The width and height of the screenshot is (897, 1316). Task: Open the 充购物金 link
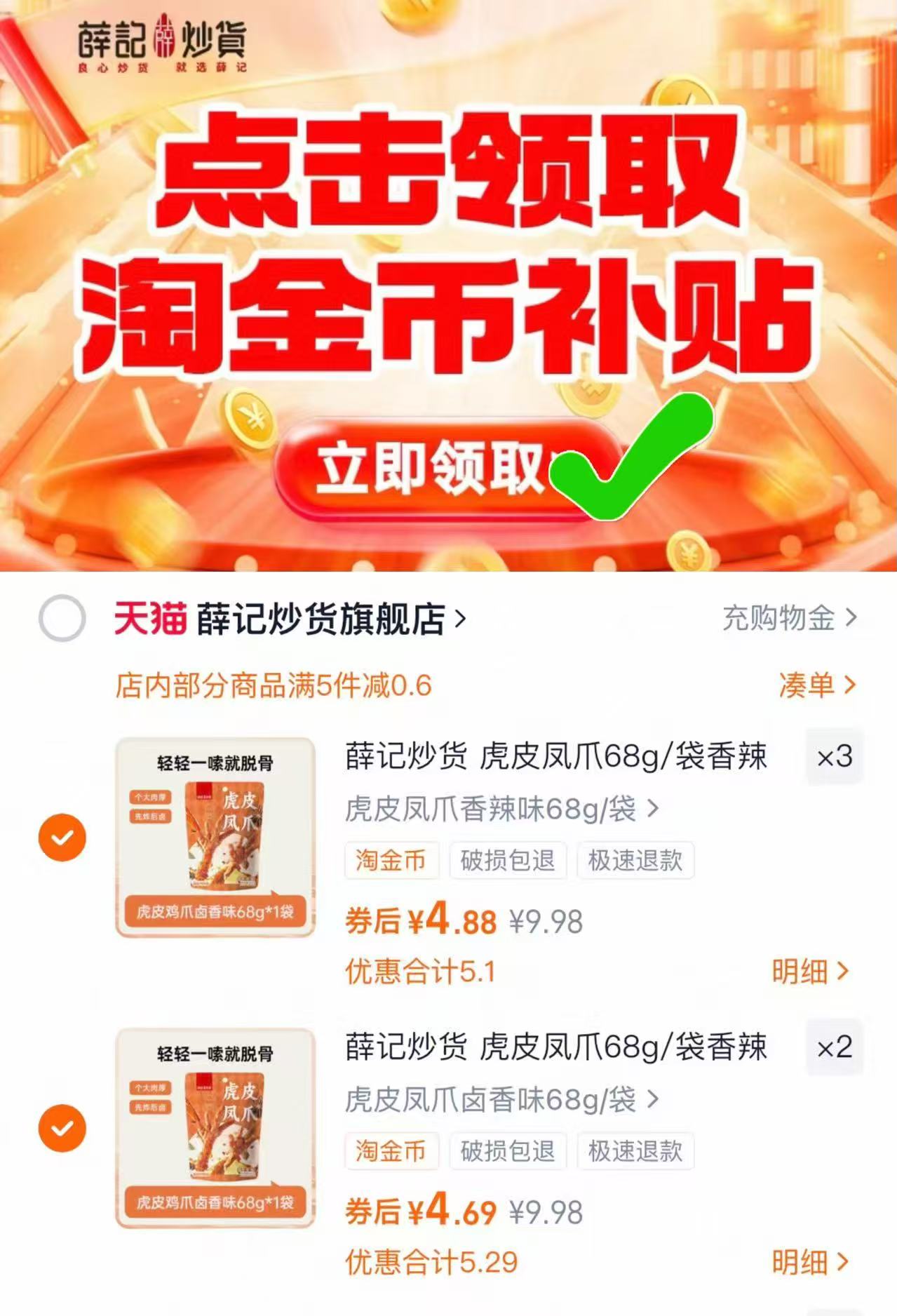pyautogui.click(x=778, y=620)
